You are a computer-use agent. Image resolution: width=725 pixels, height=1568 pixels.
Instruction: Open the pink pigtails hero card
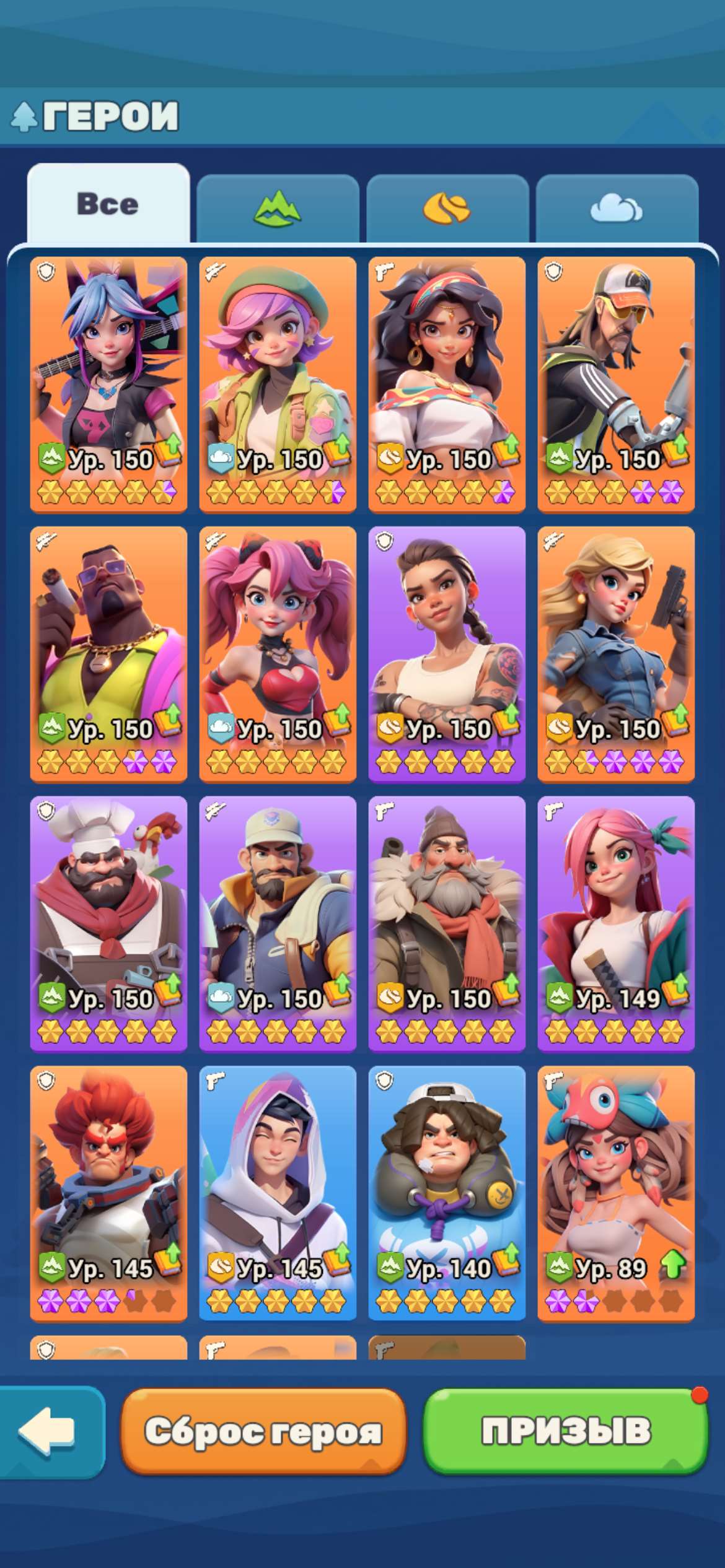(278, 641)
